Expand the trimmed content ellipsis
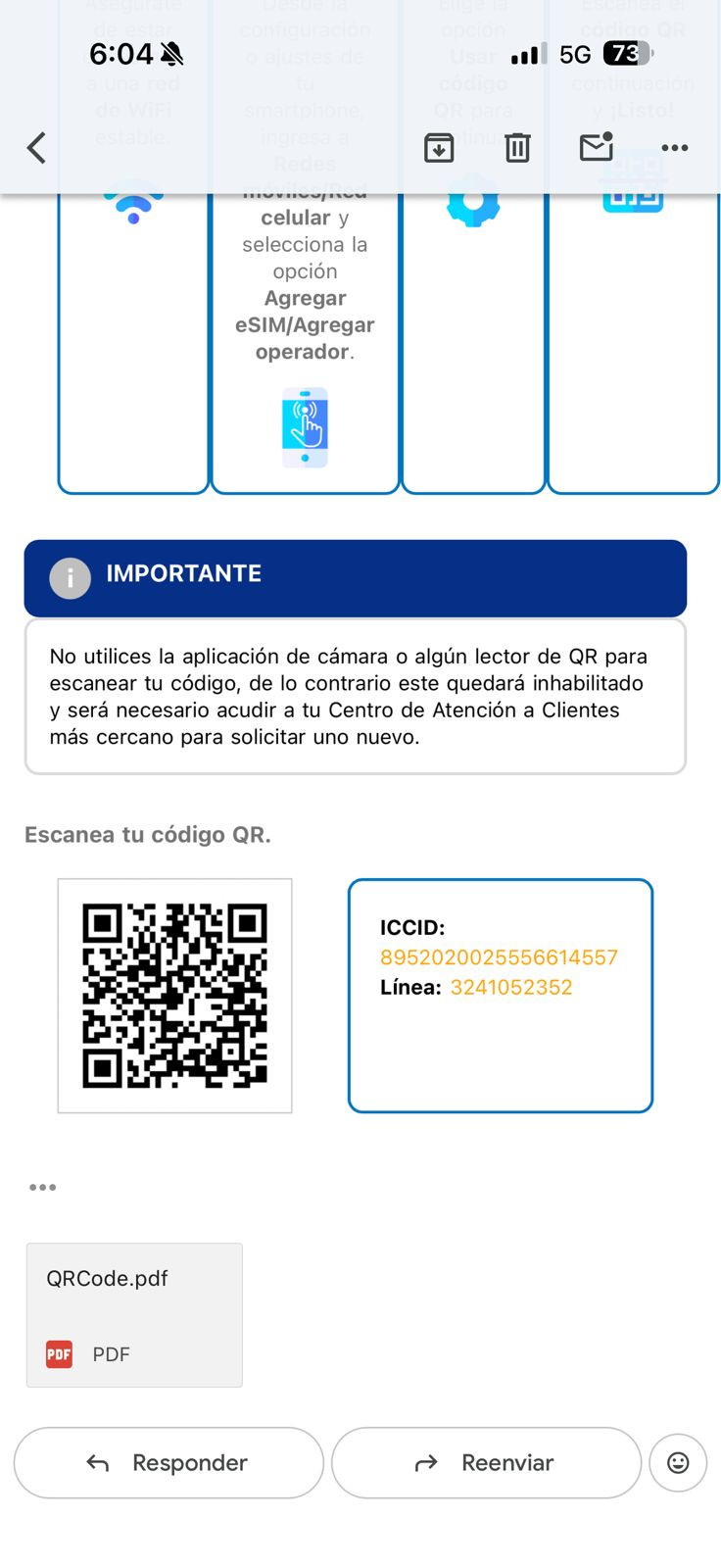 42,1187
